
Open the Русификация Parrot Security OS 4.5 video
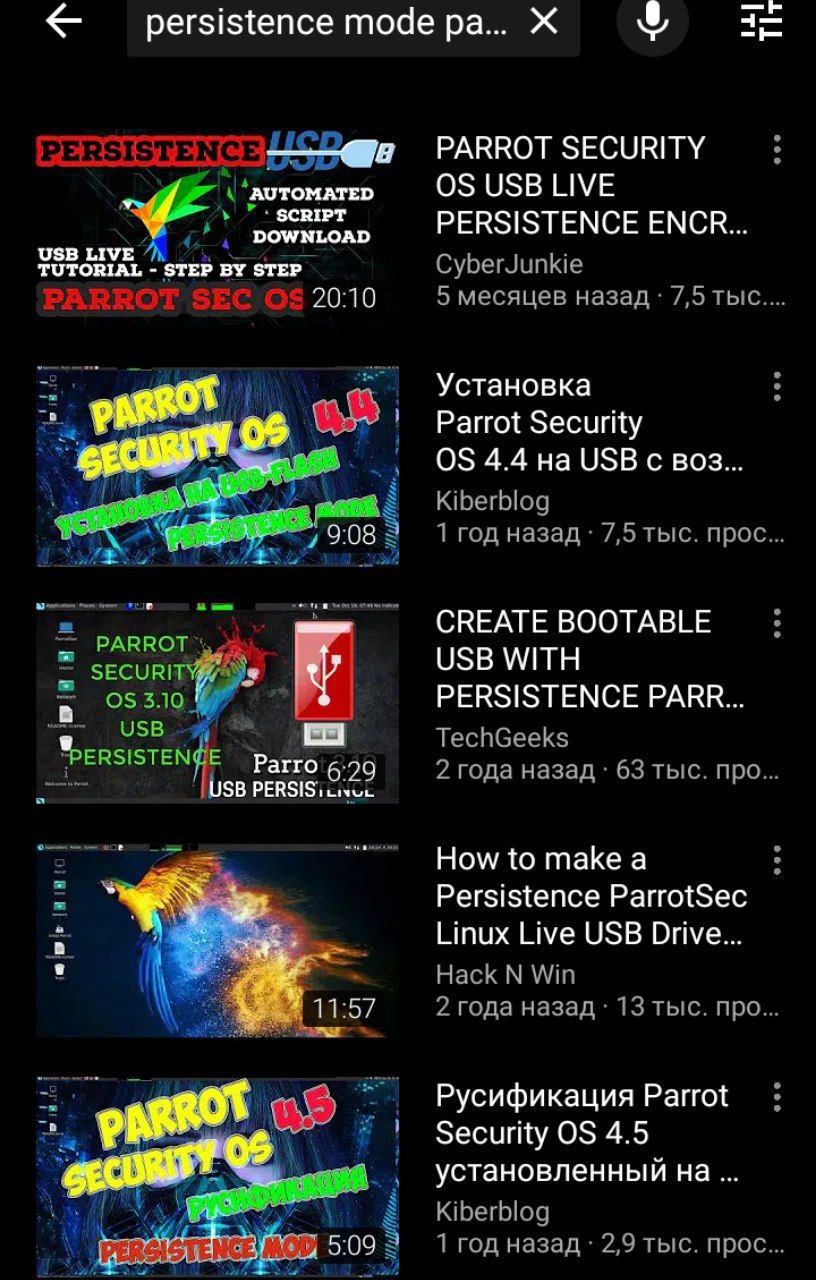[x=217, y=1177]
